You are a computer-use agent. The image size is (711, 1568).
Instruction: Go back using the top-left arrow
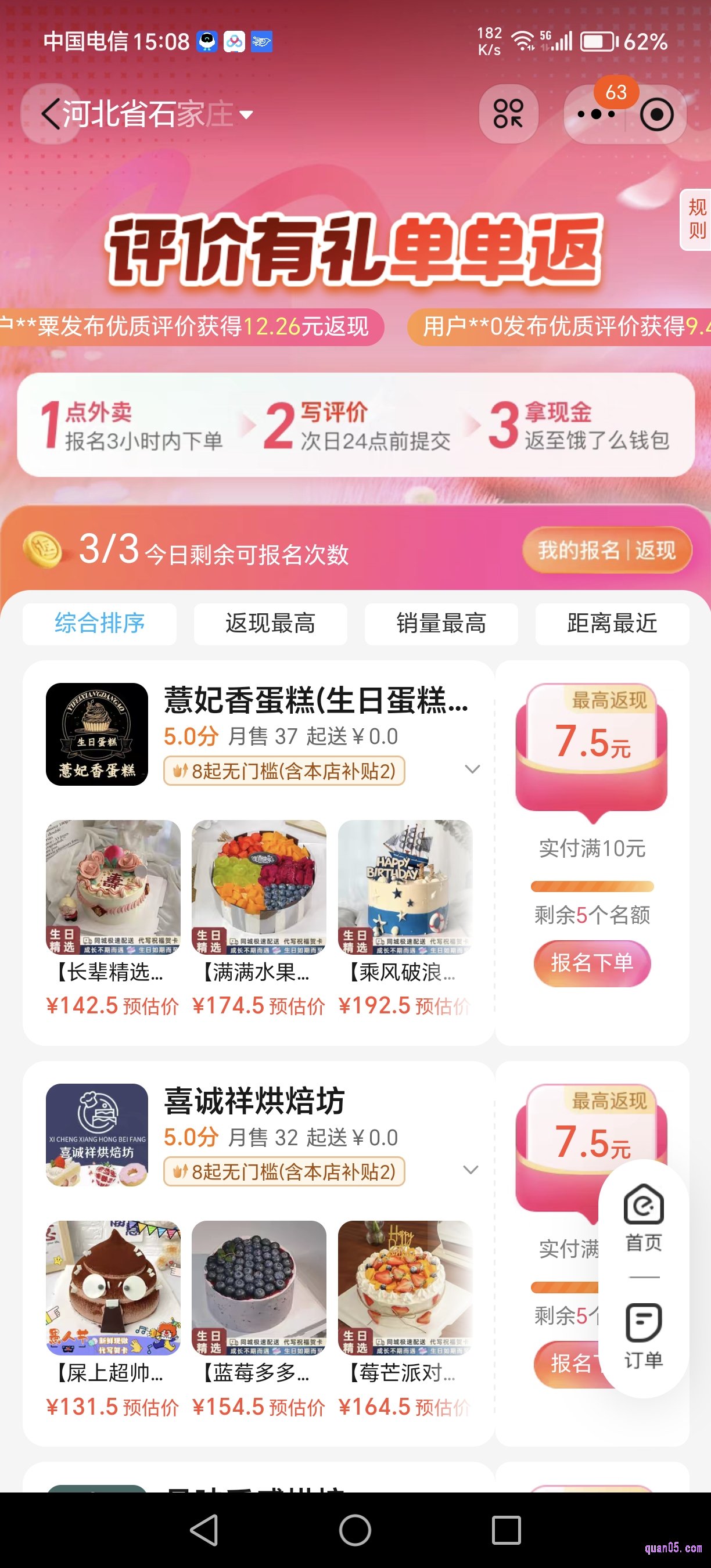click(x=50, y=114)
